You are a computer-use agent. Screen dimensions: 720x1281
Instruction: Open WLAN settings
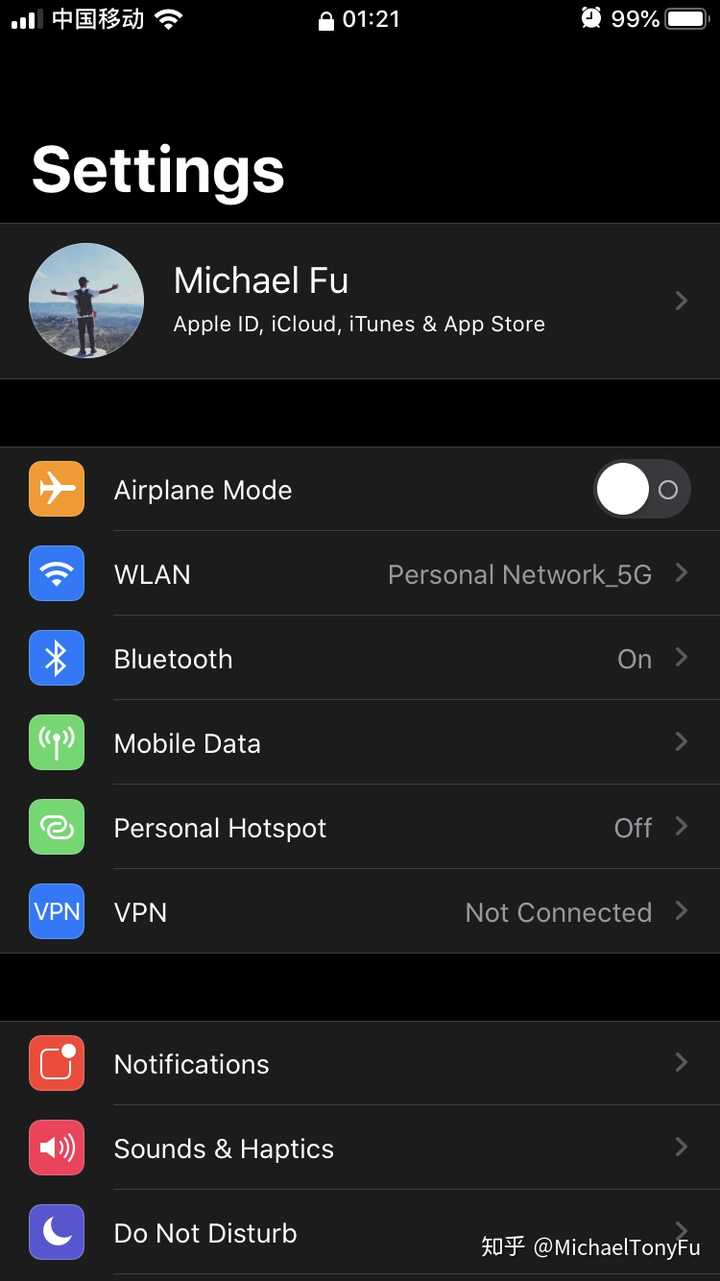(x=360, y=574)
